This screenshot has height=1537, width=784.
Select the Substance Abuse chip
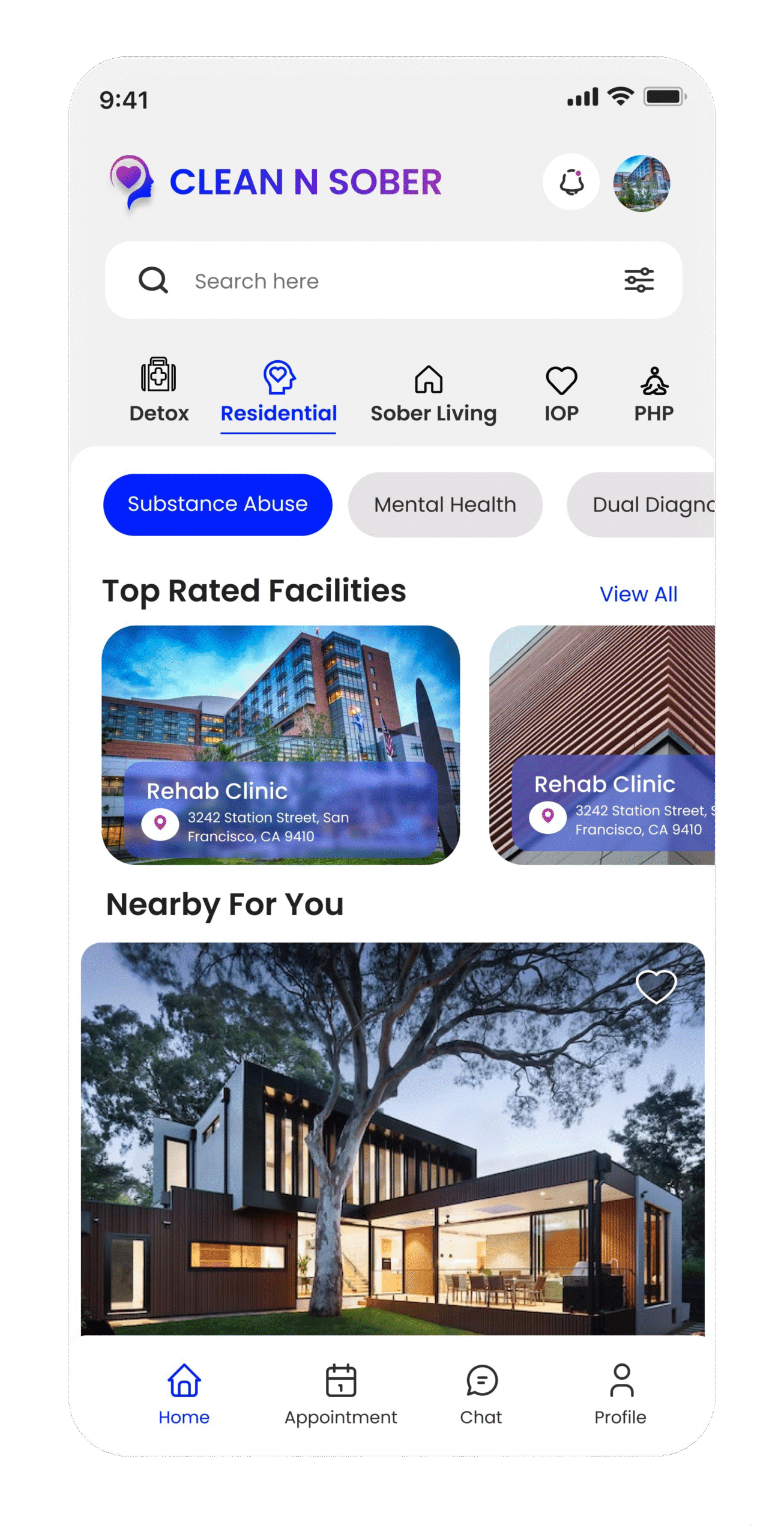[x=217, y=504]
